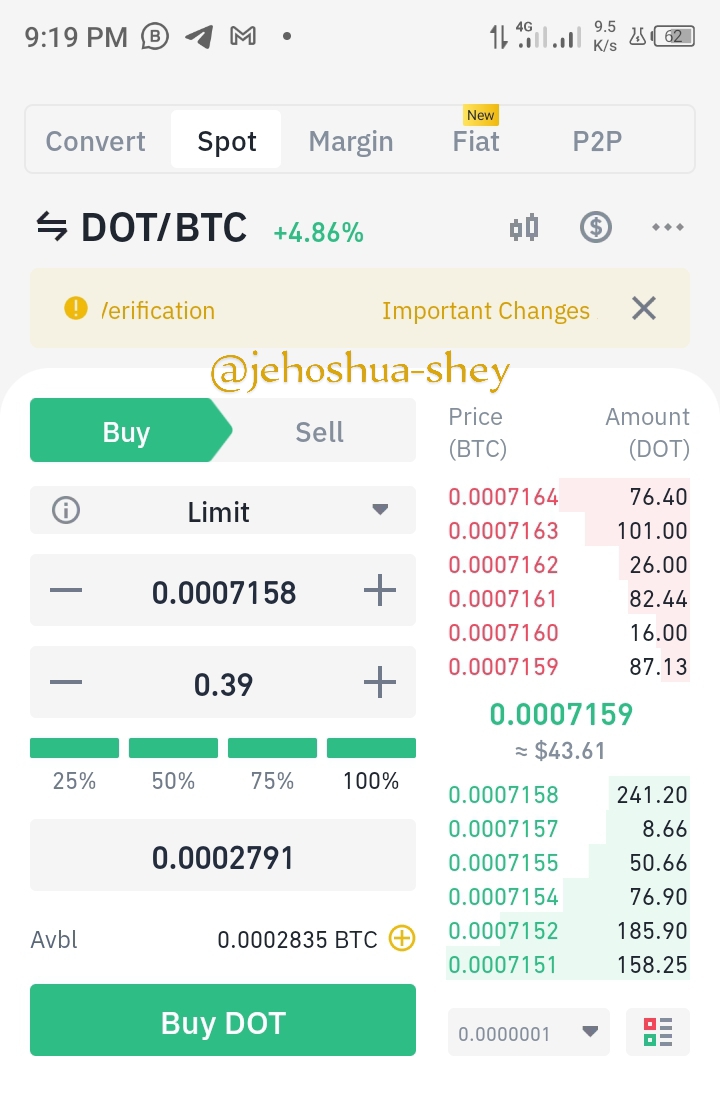Viewport: 720px width, 1119px height.
Task: Go to the P2P tab
Action: (x=597, y=141)
